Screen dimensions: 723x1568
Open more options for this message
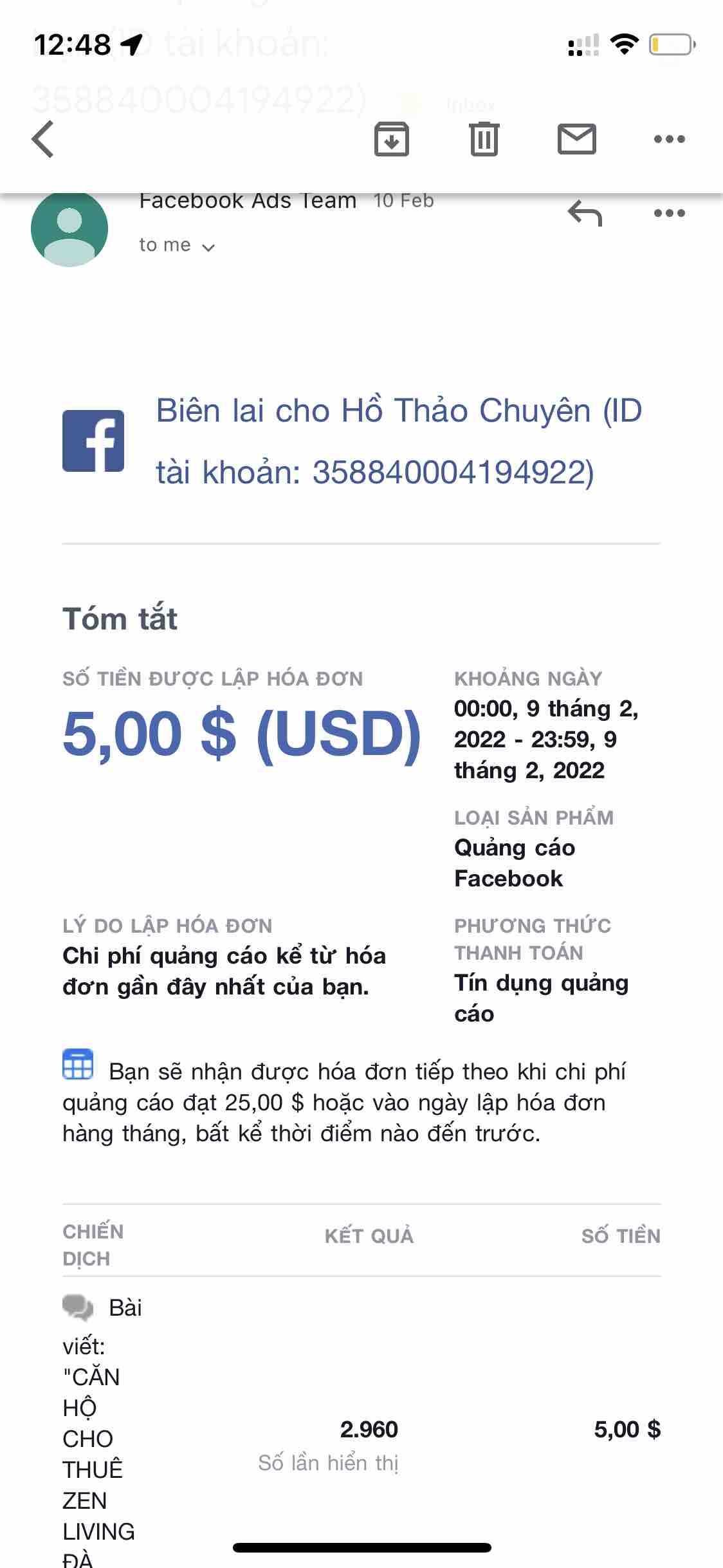[x=669, y=214]
